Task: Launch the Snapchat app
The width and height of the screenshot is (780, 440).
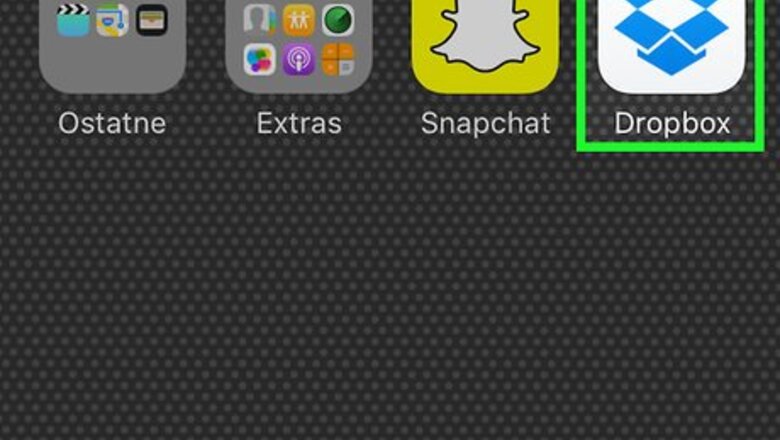Action: [485, 45]
